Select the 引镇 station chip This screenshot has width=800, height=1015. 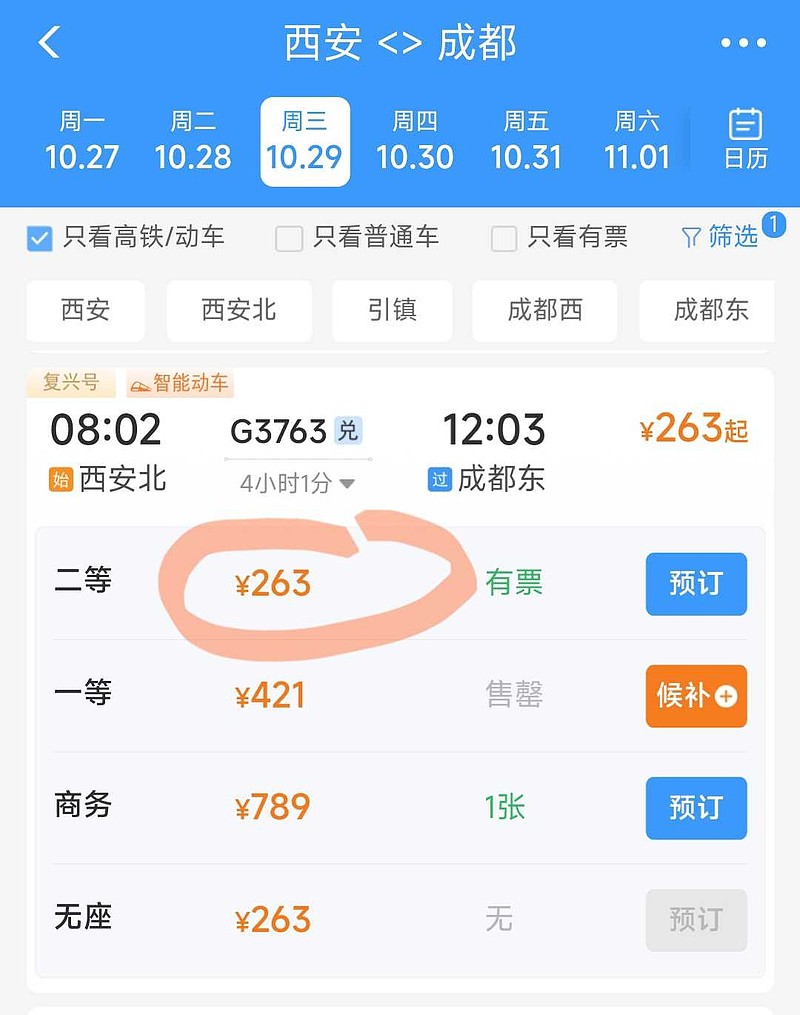pyautogui.click(x=392, y=311)
